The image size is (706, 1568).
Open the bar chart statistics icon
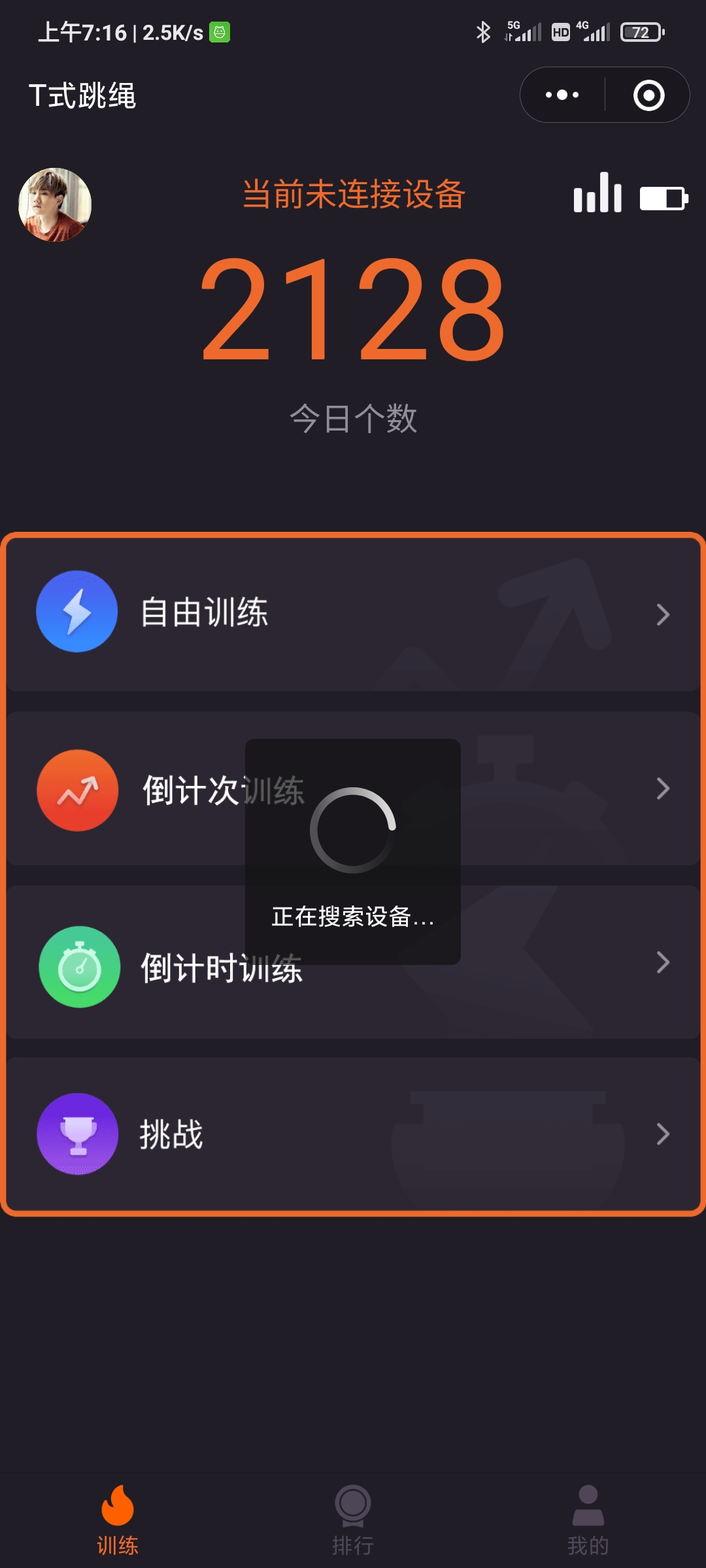tap(597, 193)
